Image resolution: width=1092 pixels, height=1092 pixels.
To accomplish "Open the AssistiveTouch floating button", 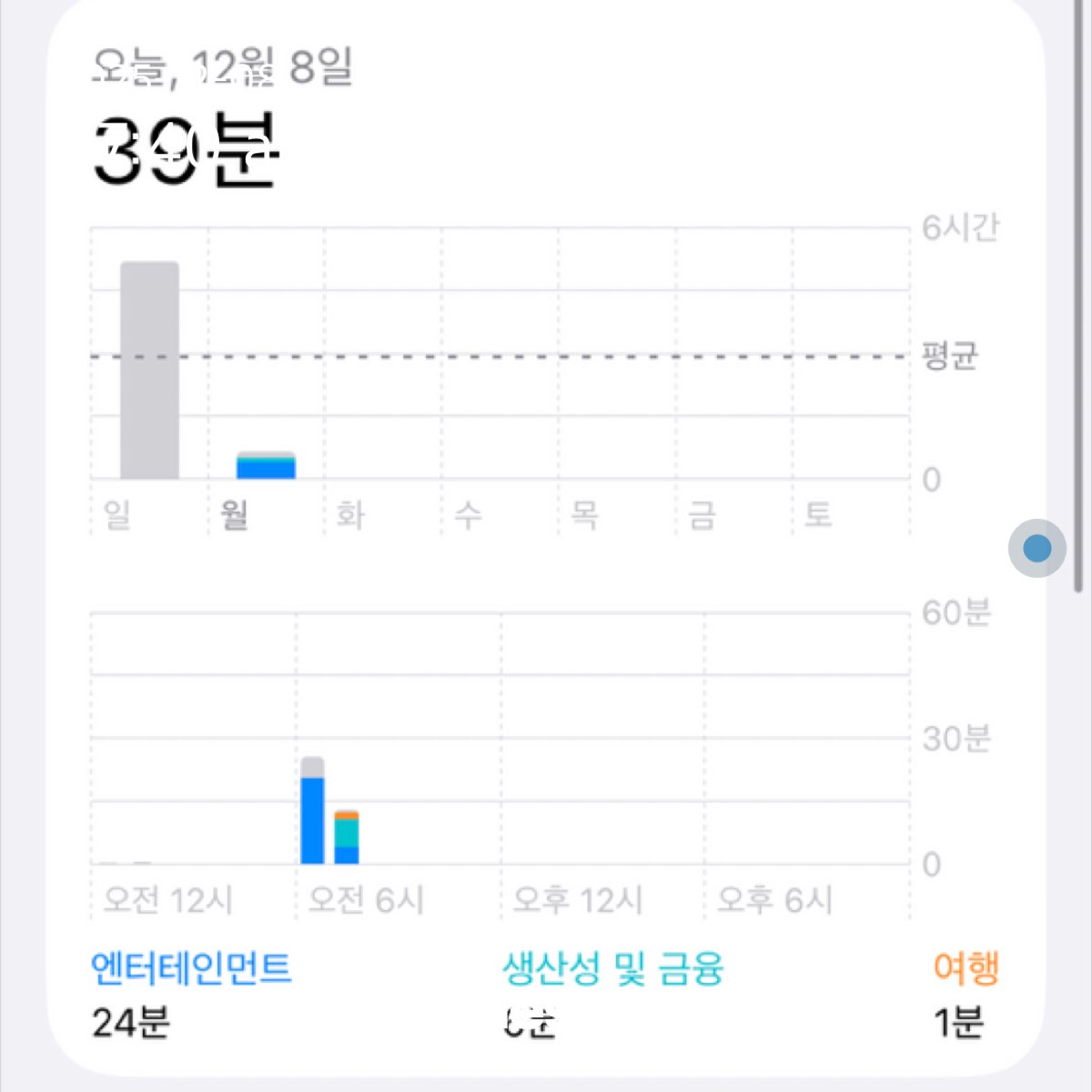I will click(1037, 548).
